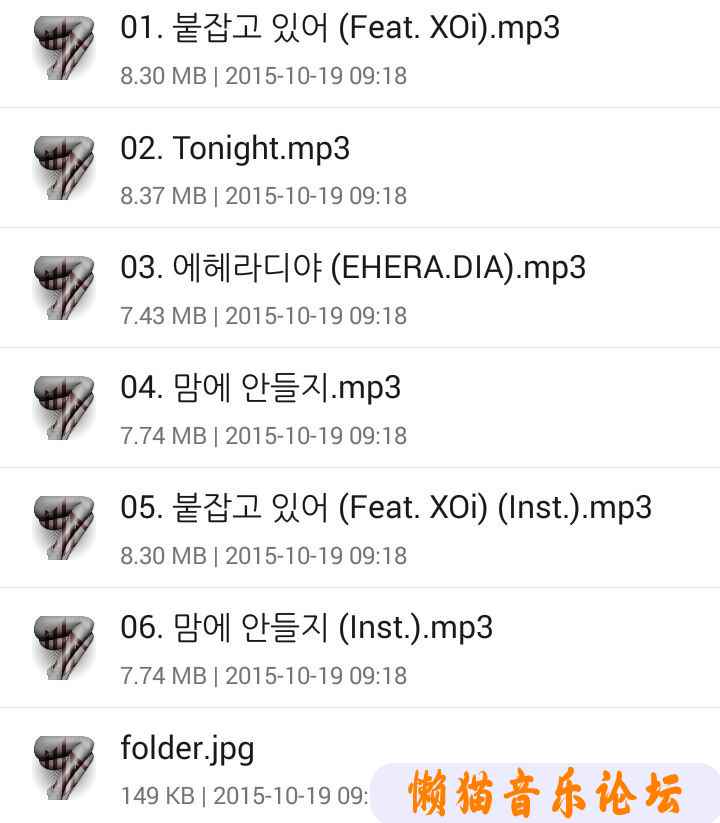Tap 06. 맘에 안들지 (Inst.).mp3 row
Viewport: 720px width, 823px height.
point(306,628)
